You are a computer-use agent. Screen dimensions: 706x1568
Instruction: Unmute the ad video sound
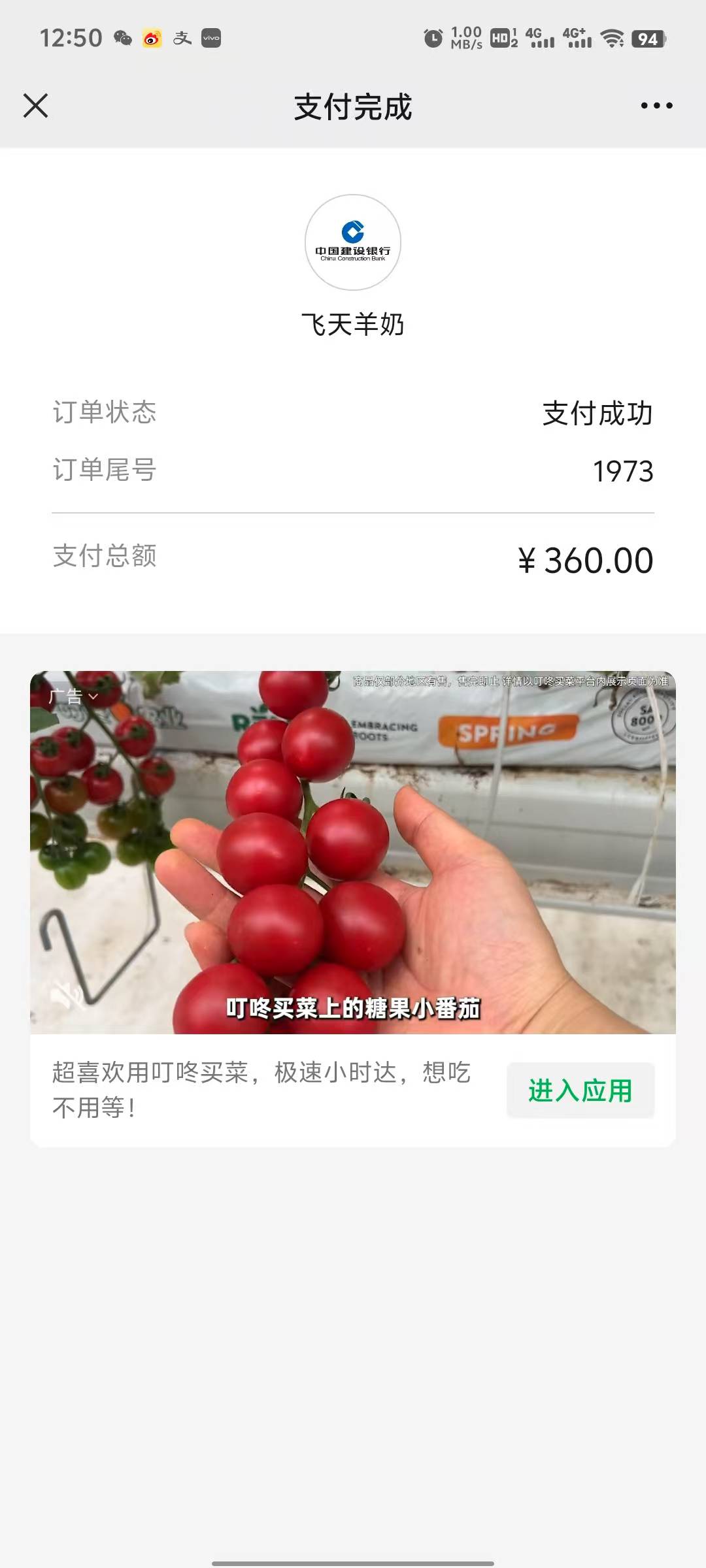coord(66,996)
